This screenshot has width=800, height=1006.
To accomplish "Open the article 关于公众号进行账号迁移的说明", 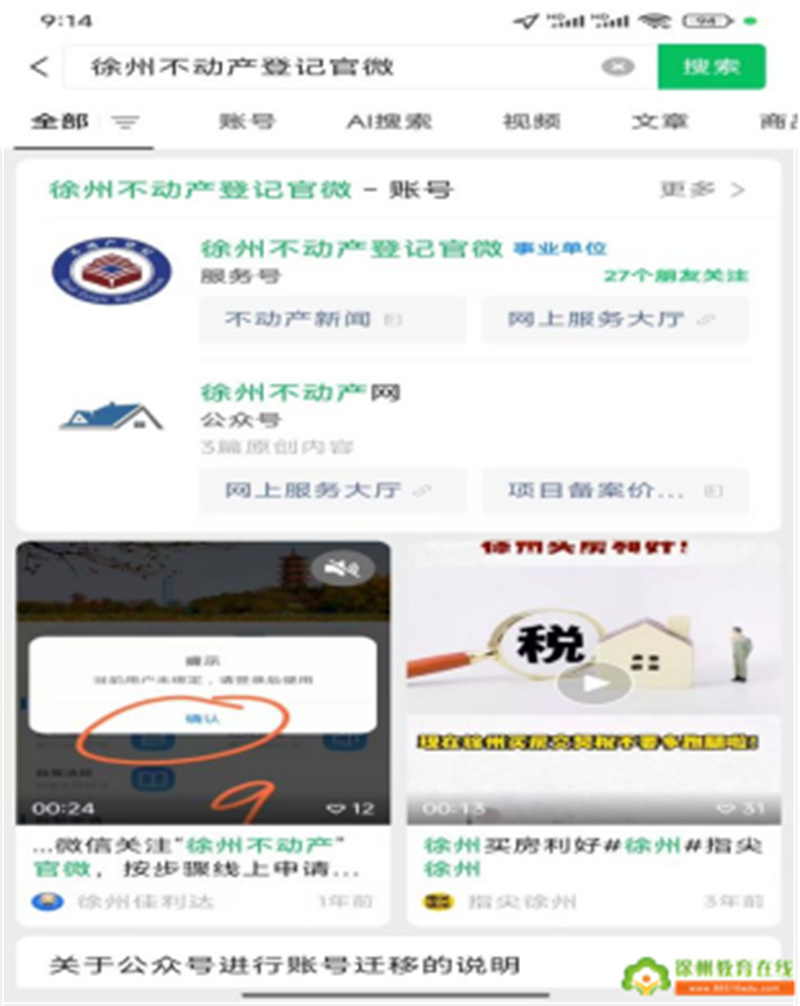I will (285, 965).
